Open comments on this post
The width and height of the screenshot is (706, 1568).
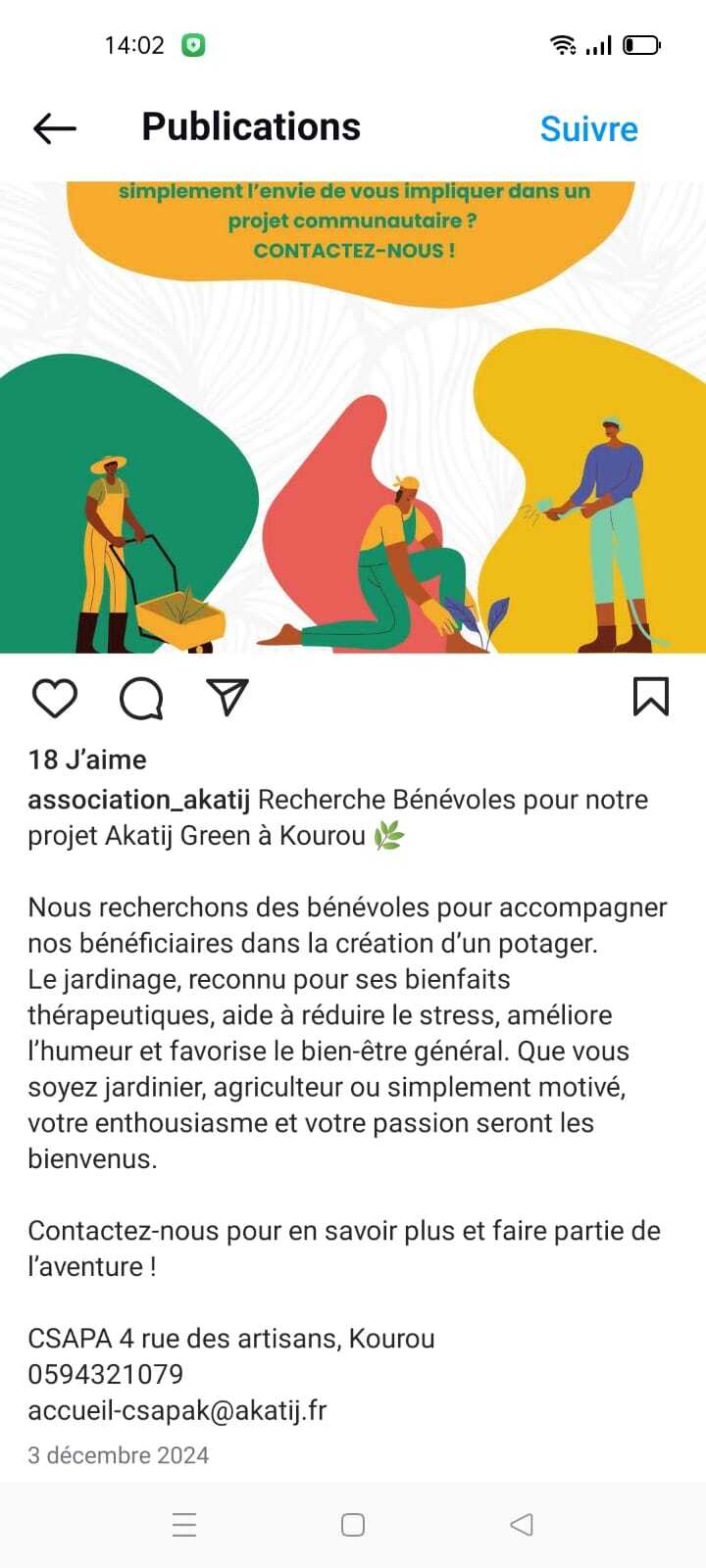141,699
